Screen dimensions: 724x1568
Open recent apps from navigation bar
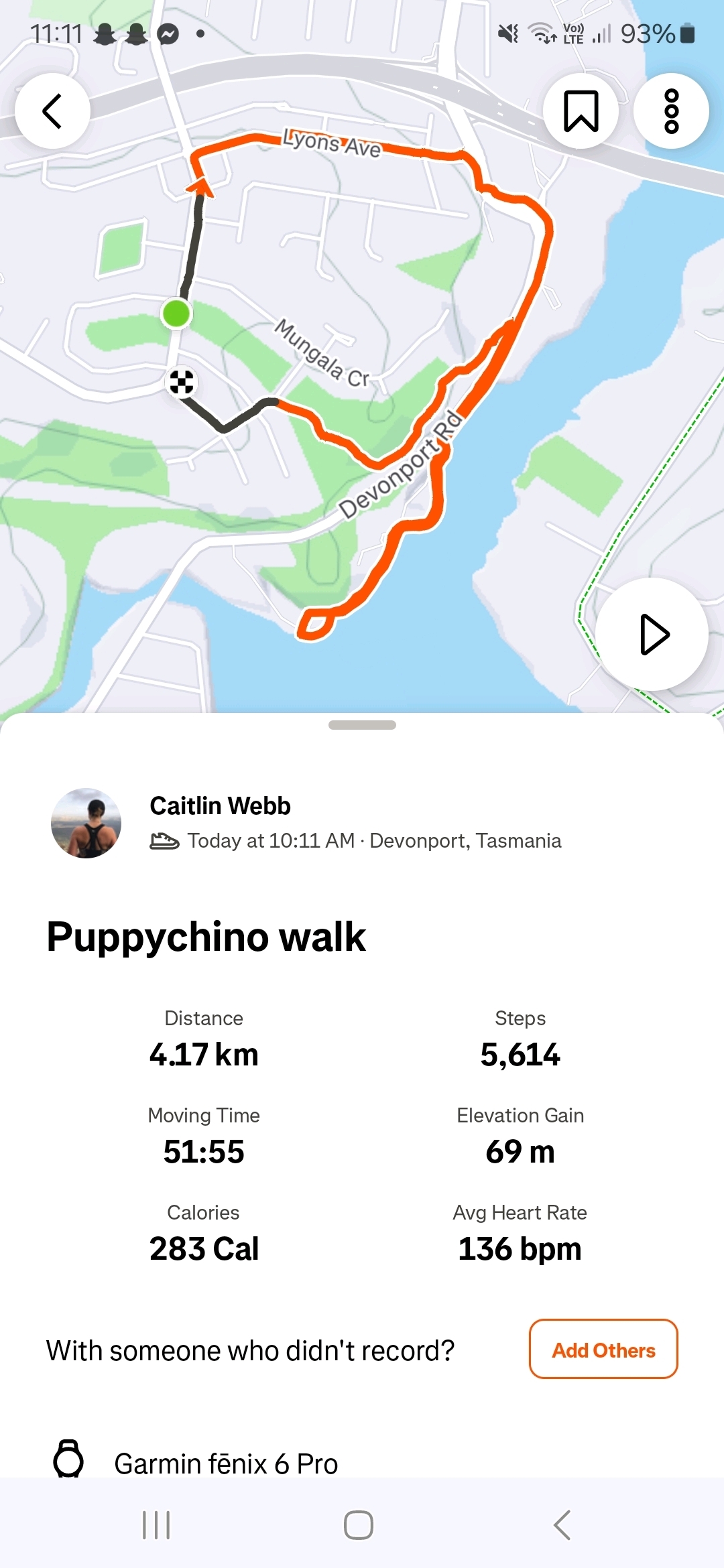[156, 1525]
